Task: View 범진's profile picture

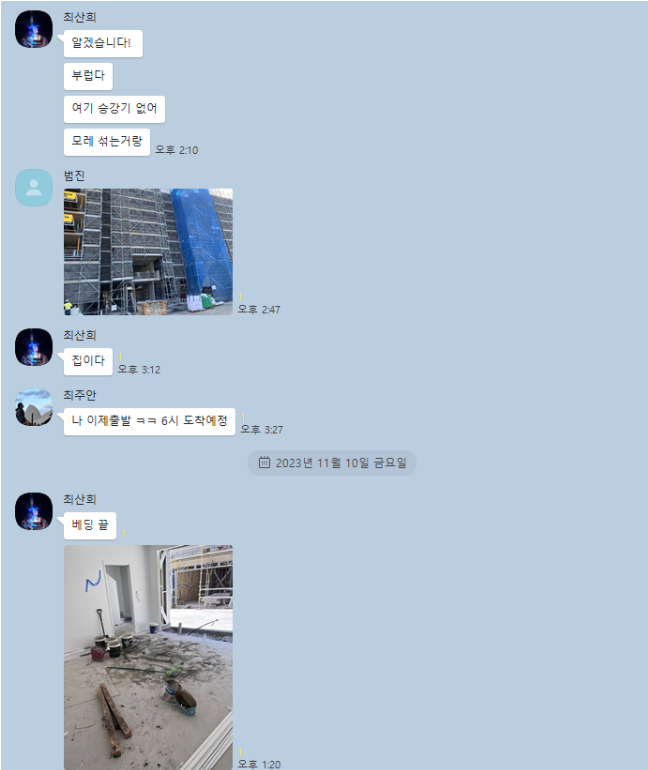Action: pyautogui.click(x=34, y=187)
